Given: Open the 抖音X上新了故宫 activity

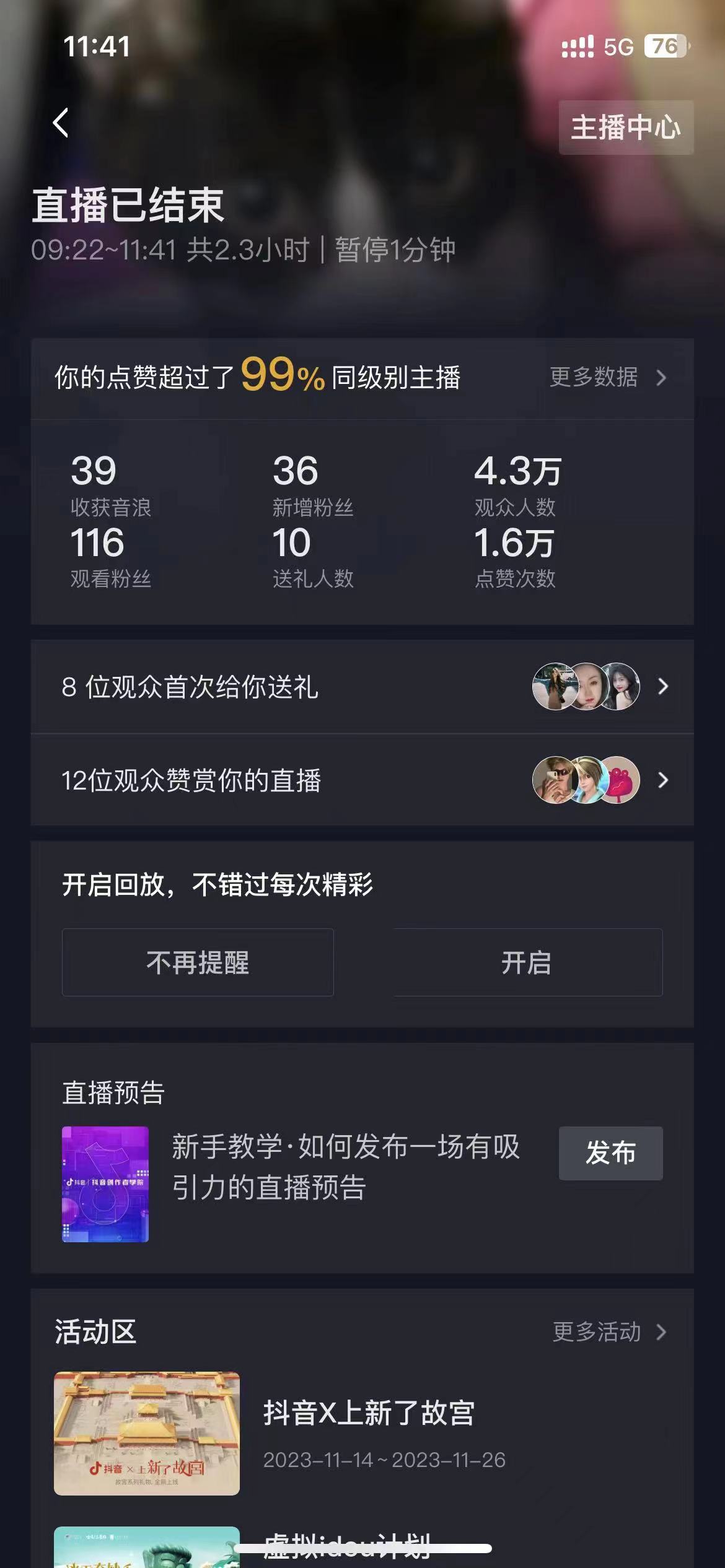Looking at the screenshot, I should click(x=369, y=1413).
